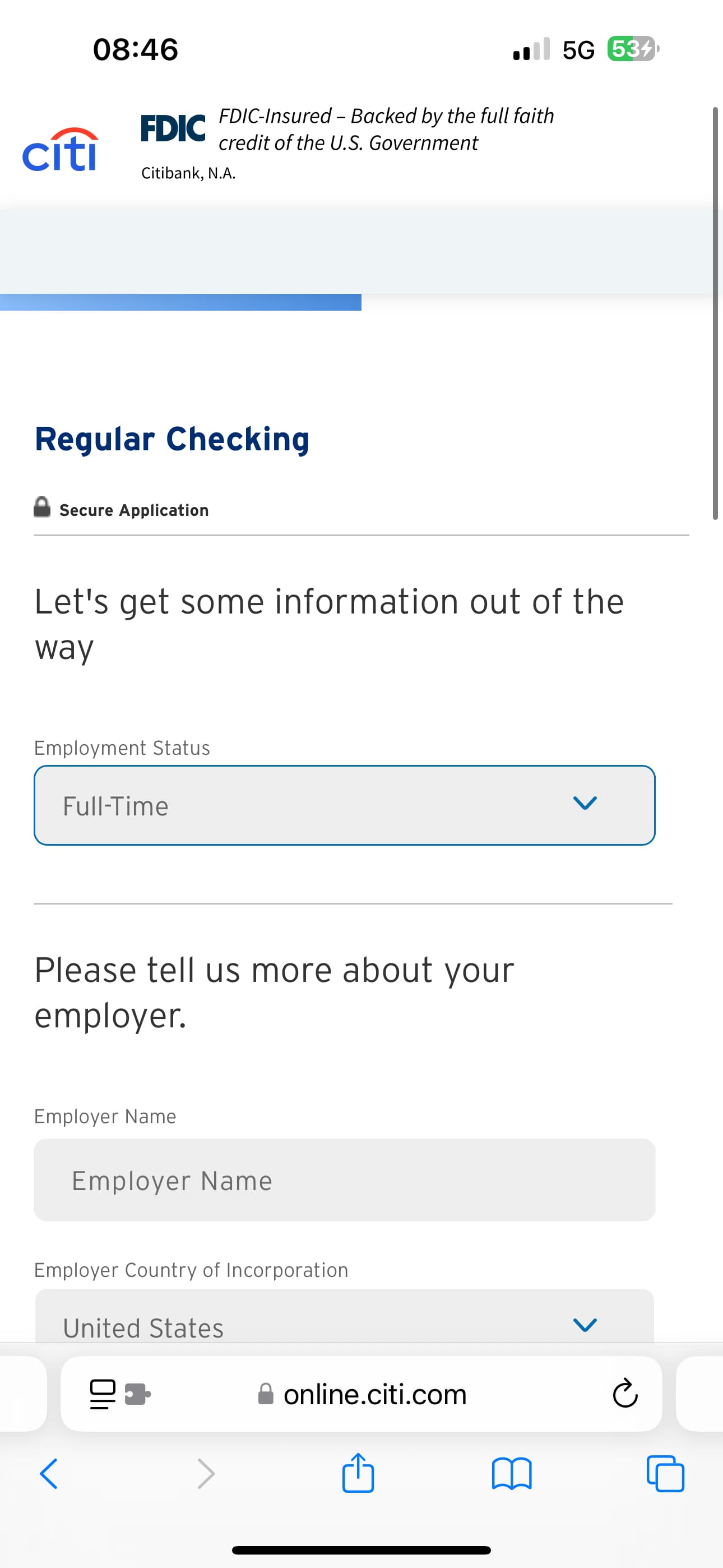Viewport: 723px width, 1568px height.
Task: Reload the online.citi.com page
Action: coord(624,1394)
